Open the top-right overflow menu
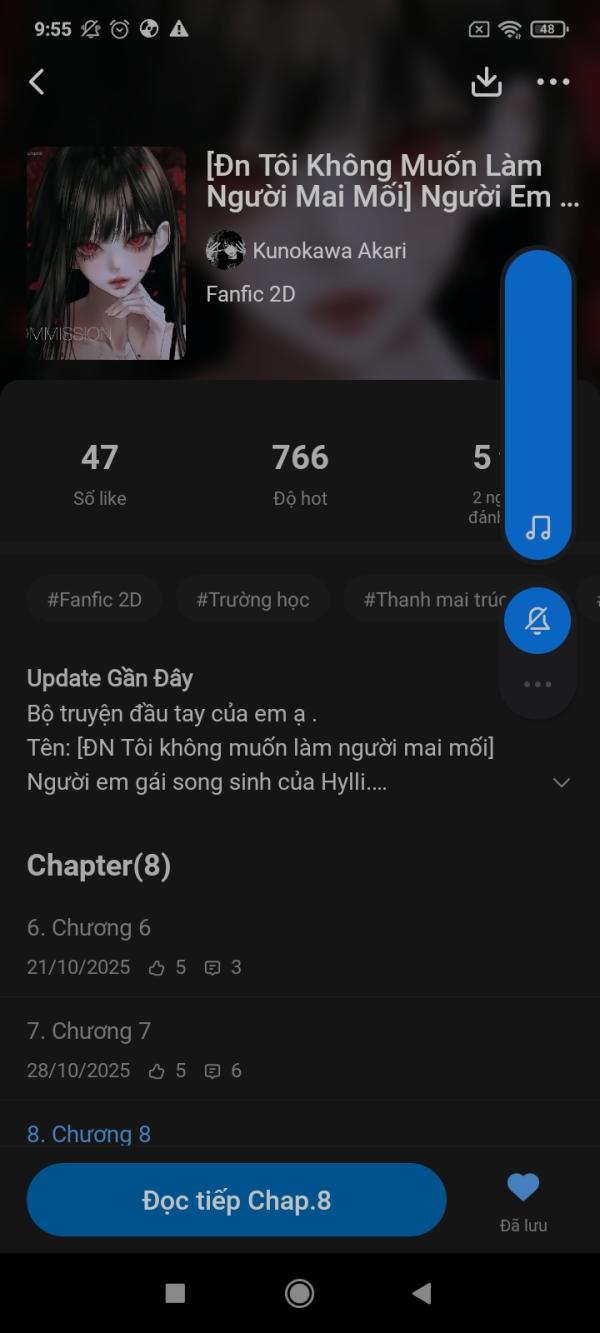600x1333 pixels. 553,82
